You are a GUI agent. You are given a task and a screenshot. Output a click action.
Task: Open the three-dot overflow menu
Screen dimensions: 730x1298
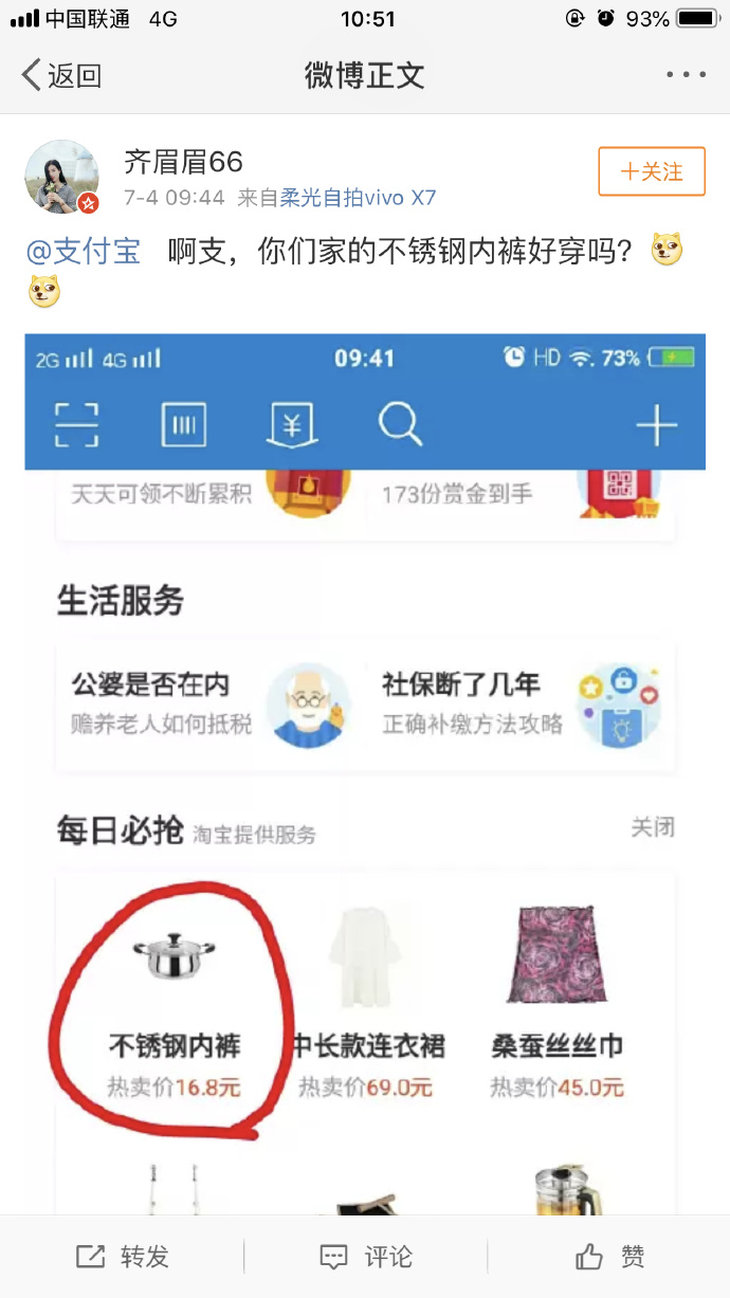click(x=686, y=75)
